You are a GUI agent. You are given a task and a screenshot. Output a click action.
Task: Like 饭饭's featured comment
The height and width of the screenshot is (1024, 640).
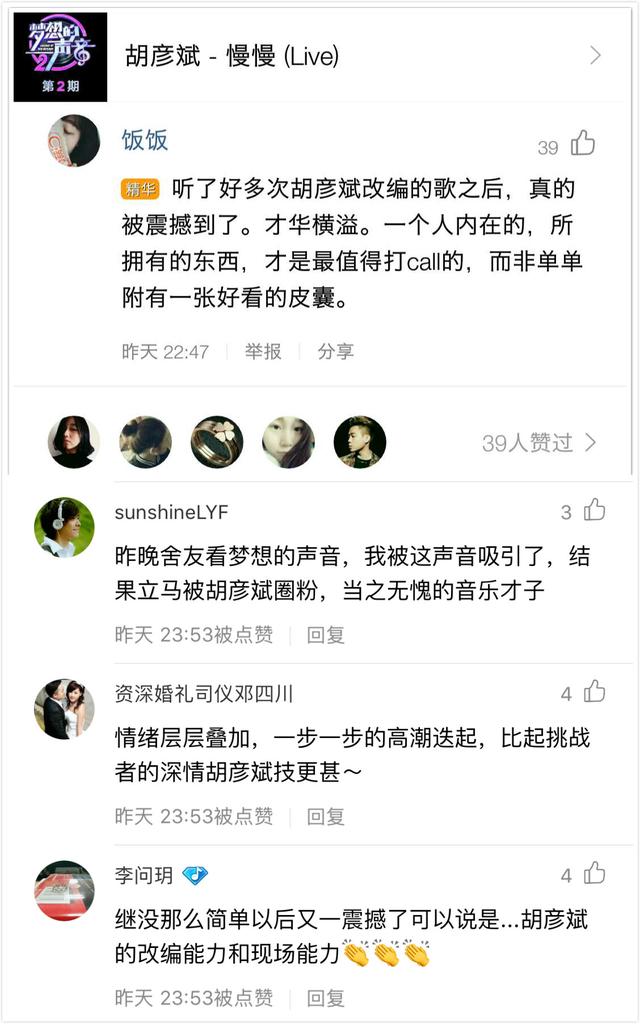[583, 144]
